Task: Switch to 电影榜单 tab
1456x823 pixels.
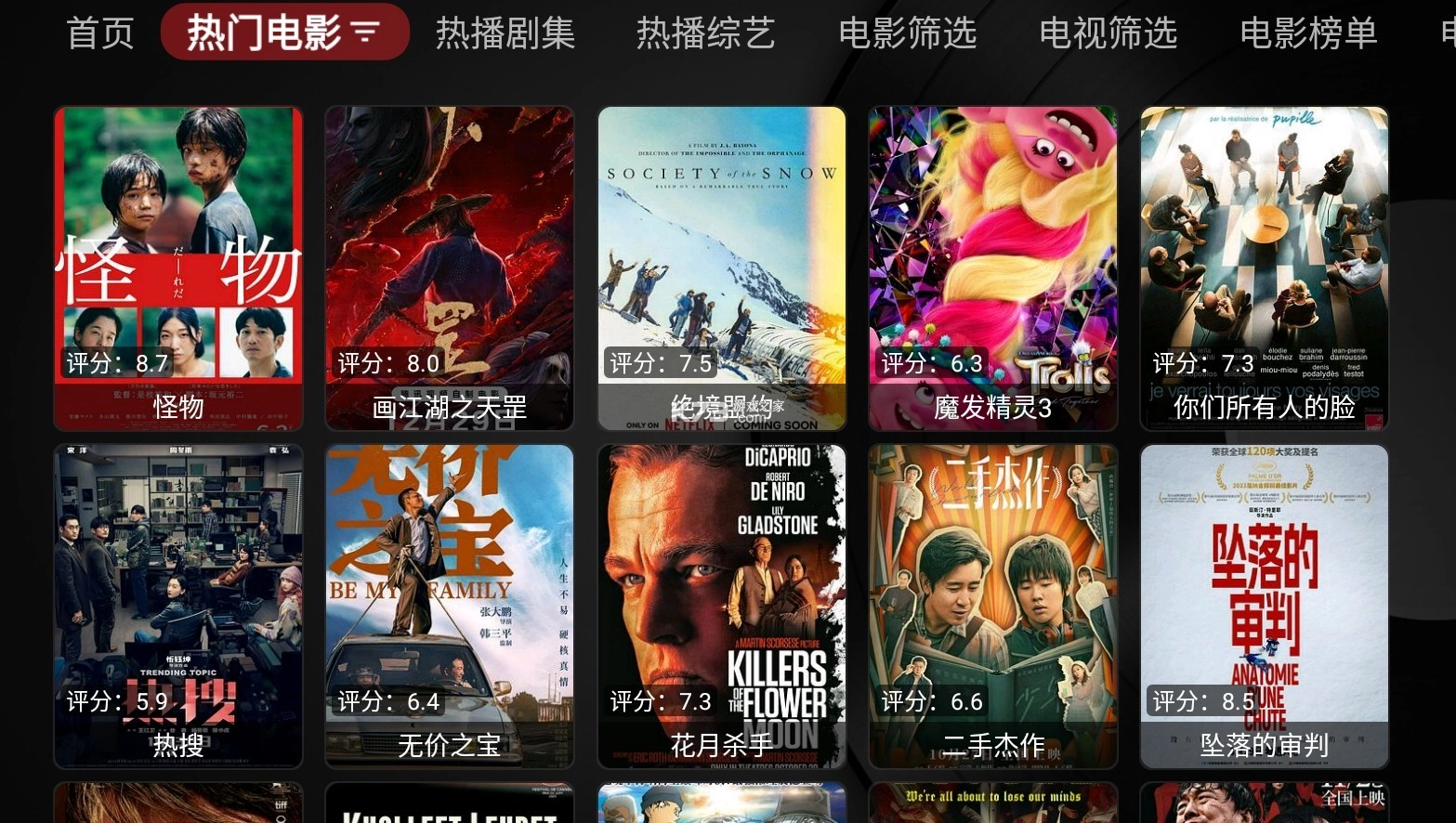Action: 1308,33
